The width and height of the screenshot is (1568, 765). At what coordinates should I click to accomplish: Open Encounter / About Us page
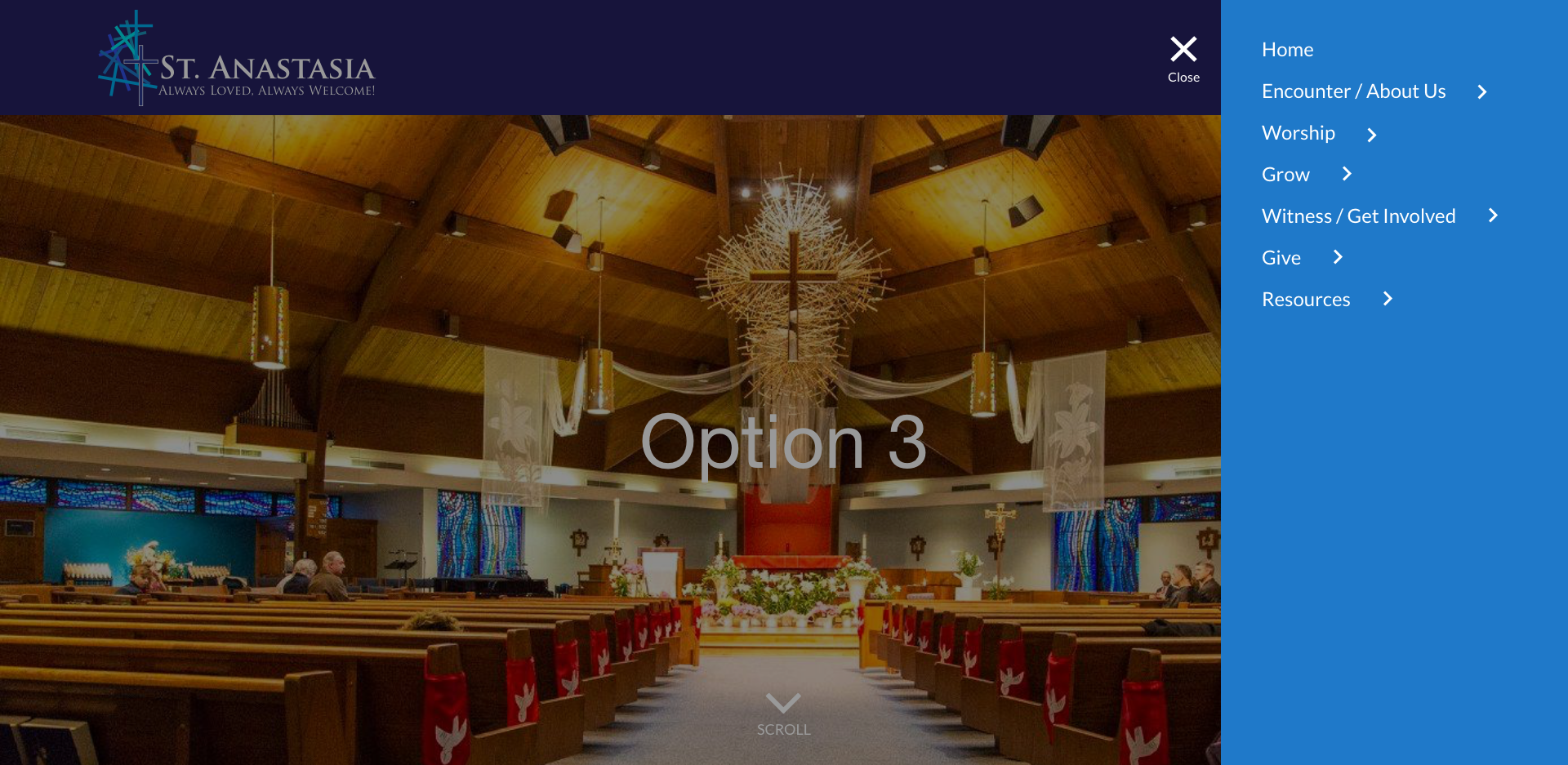point(1353,91)
